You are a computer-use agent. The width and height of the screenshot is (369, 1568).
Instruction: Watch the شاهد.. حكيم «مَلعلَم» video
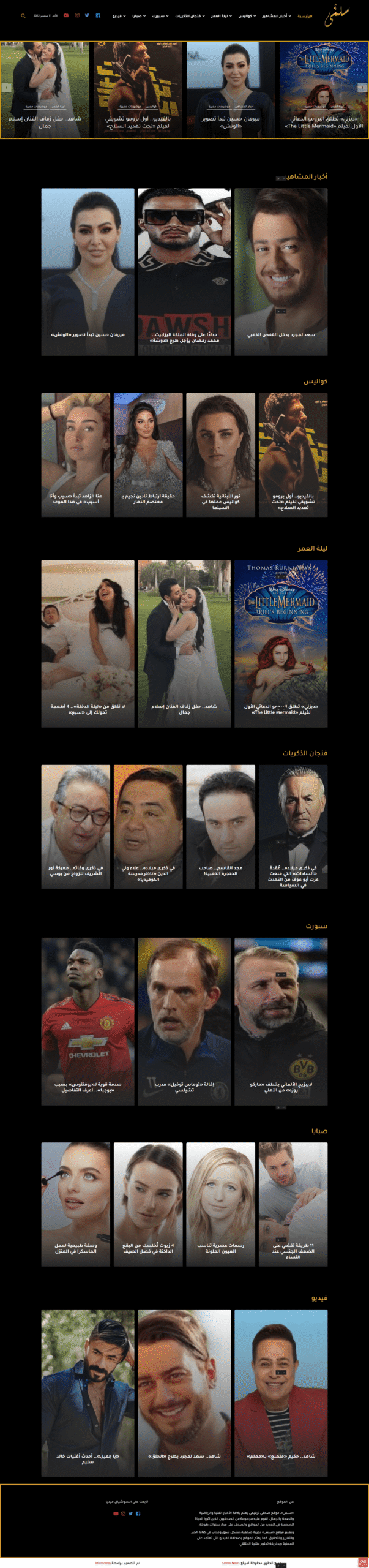(281, 1456)
